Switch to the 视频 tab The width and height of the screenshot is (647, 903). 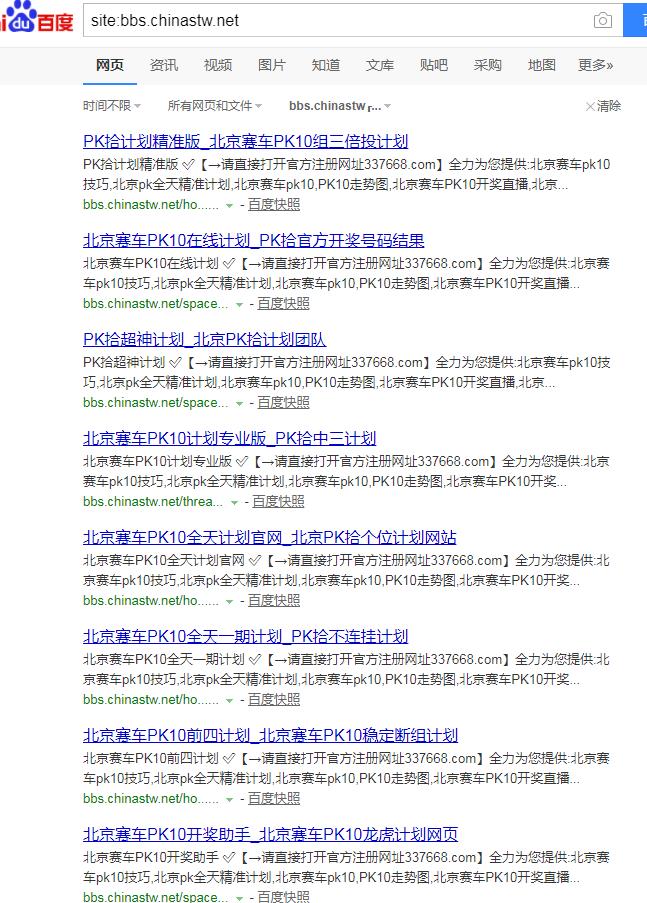(218, 65)
